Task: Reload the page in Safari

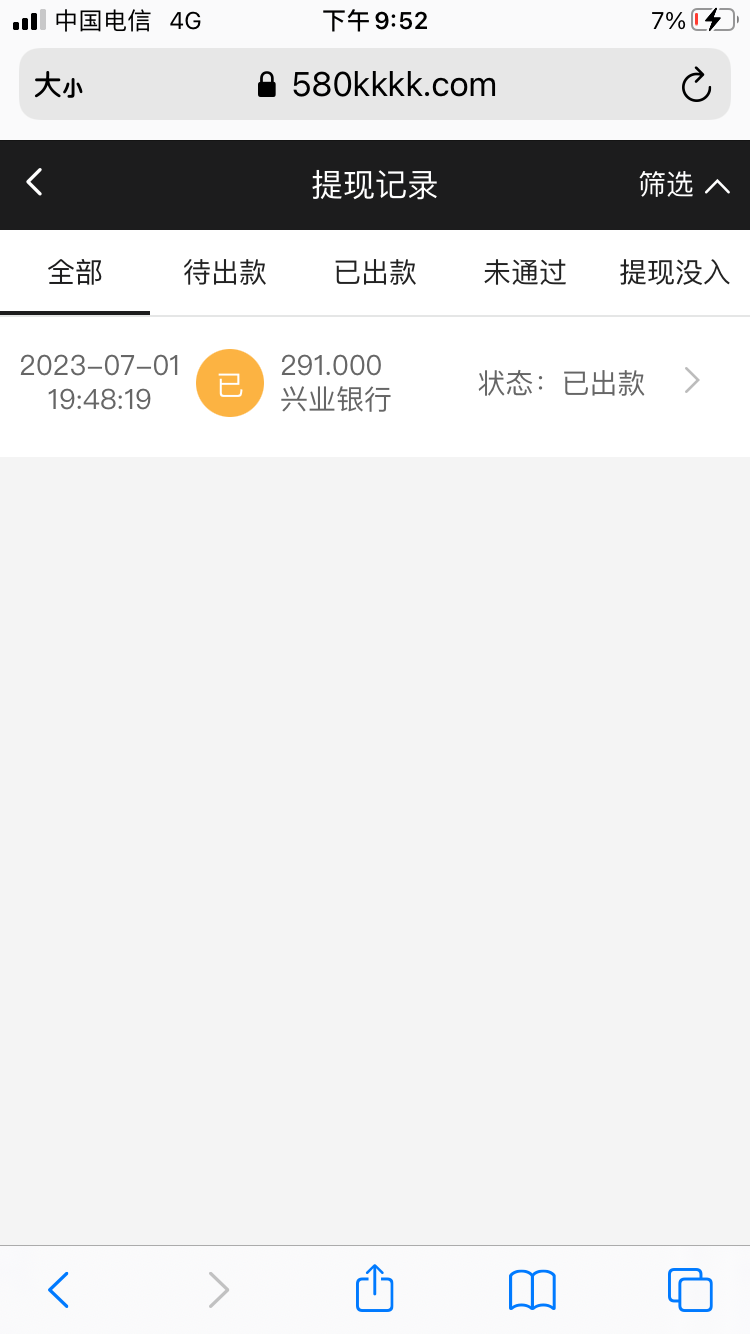Action: (696, 85)
